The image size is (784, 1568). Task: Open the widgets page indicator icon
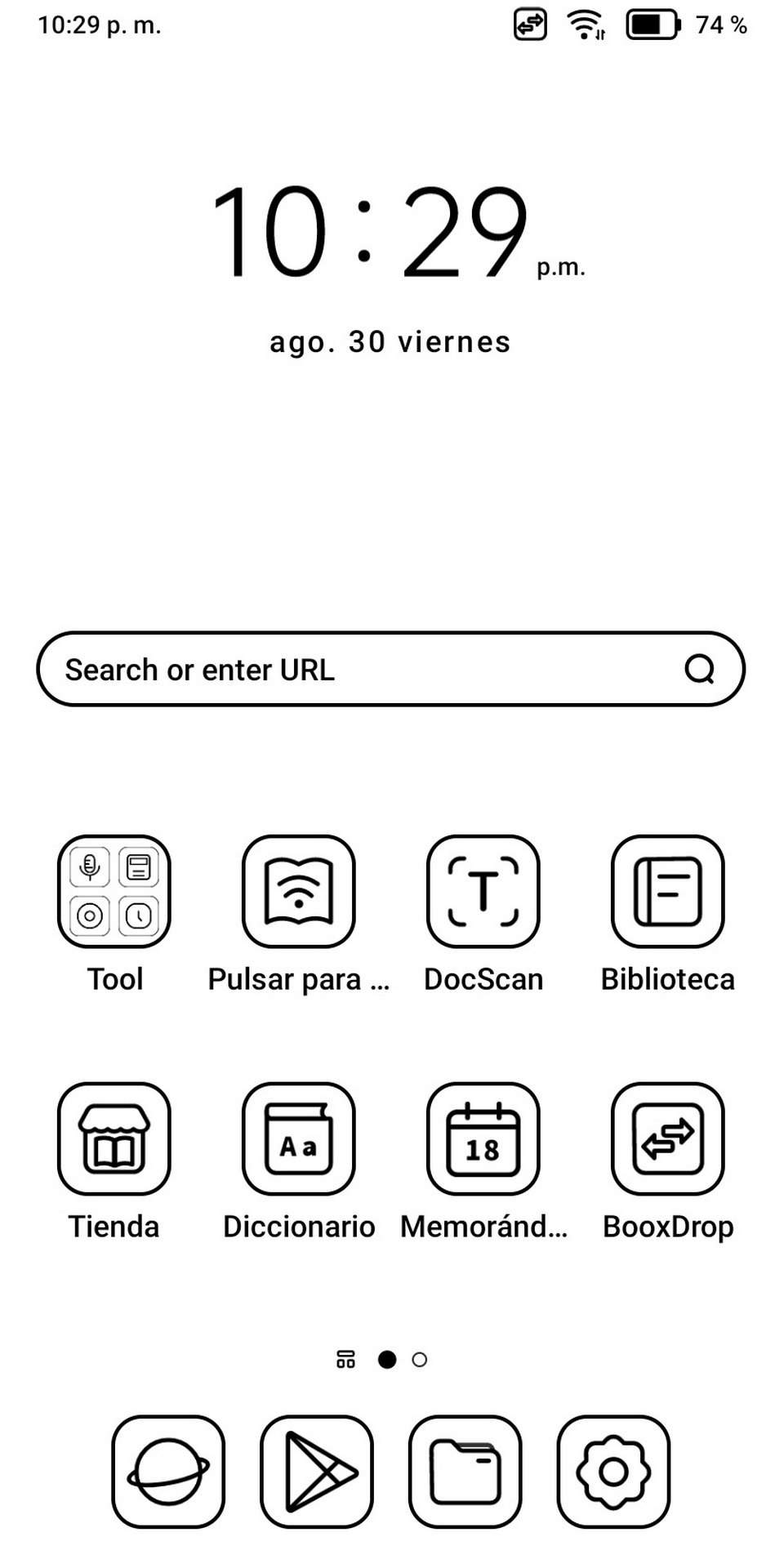point(345,1359)
